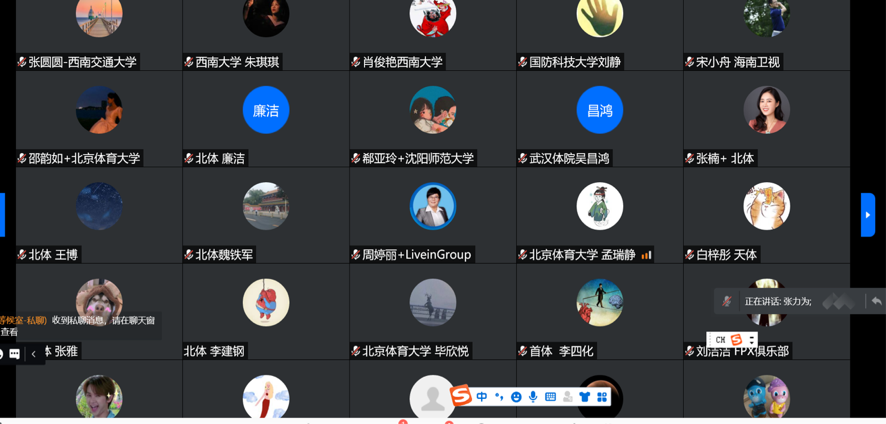The image size is (886, 424).
Task: Open Sogou toolbar emoji face icon
Action: click(x=516, y=397)
